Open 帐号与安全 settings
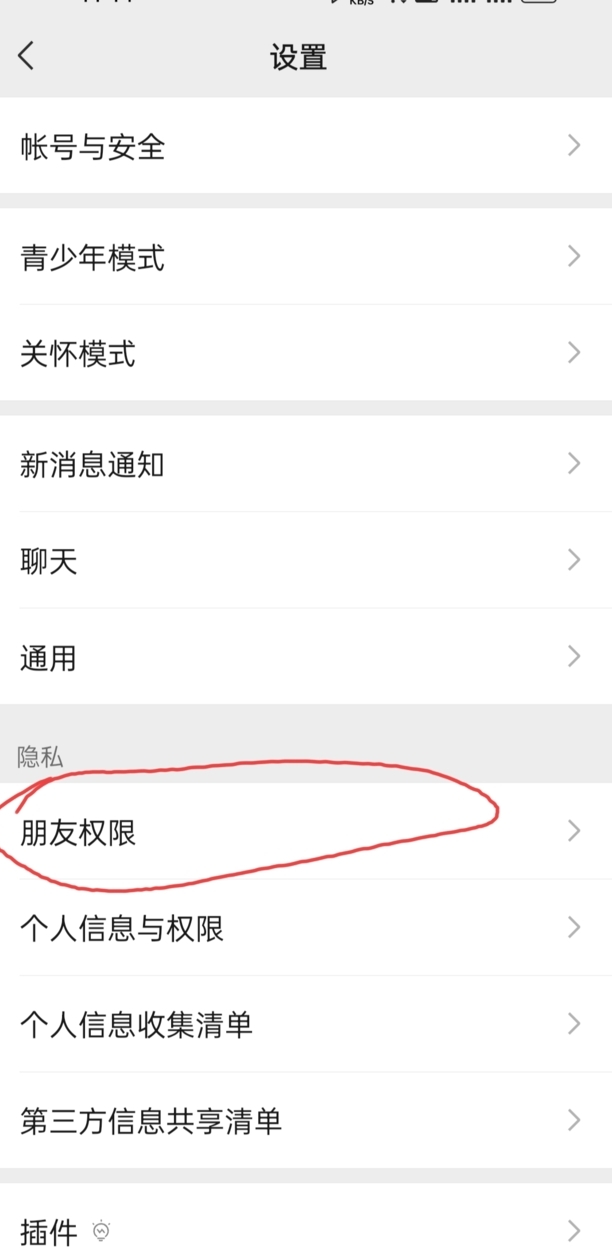Screen dimensions: 612x1249 coord(306,146)
